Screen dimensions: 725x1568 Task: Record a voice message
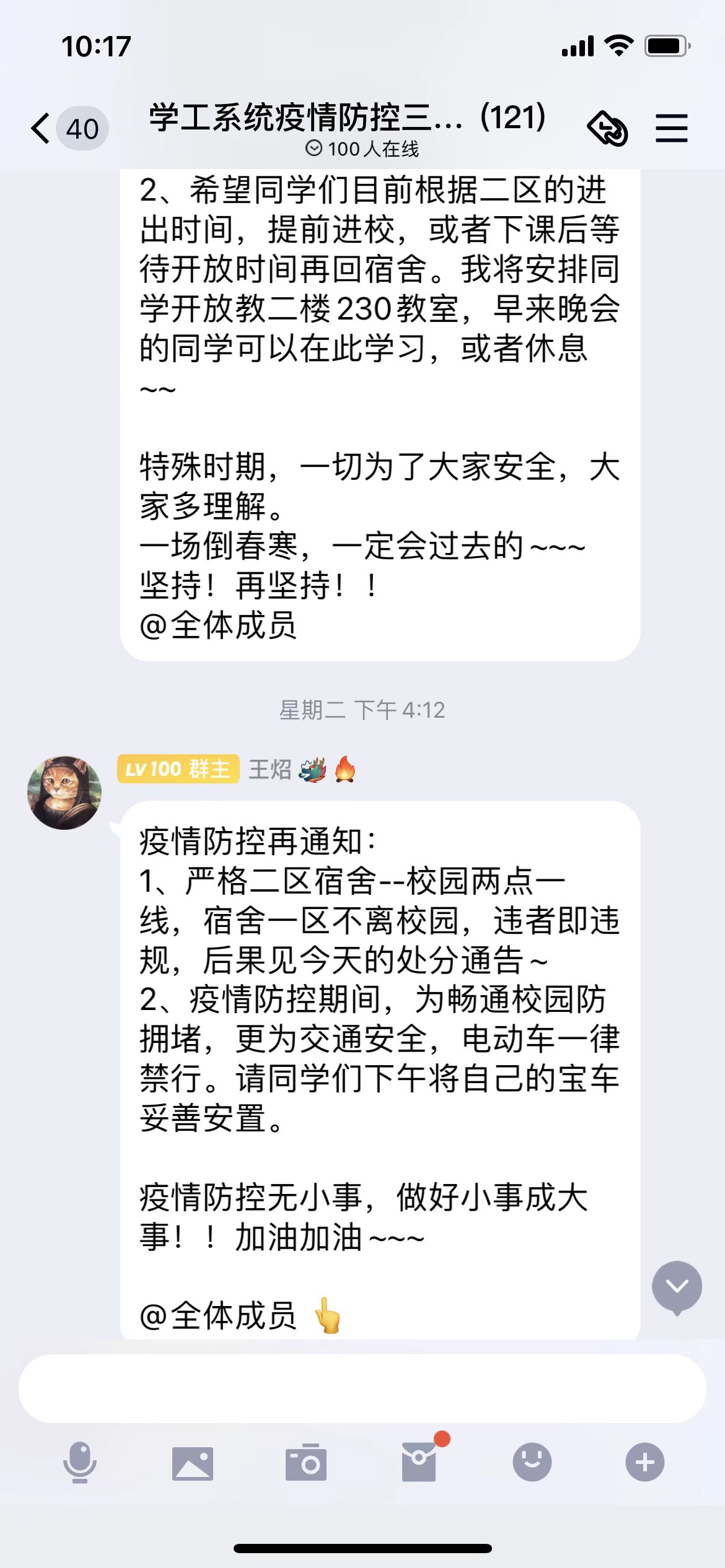80,1462
